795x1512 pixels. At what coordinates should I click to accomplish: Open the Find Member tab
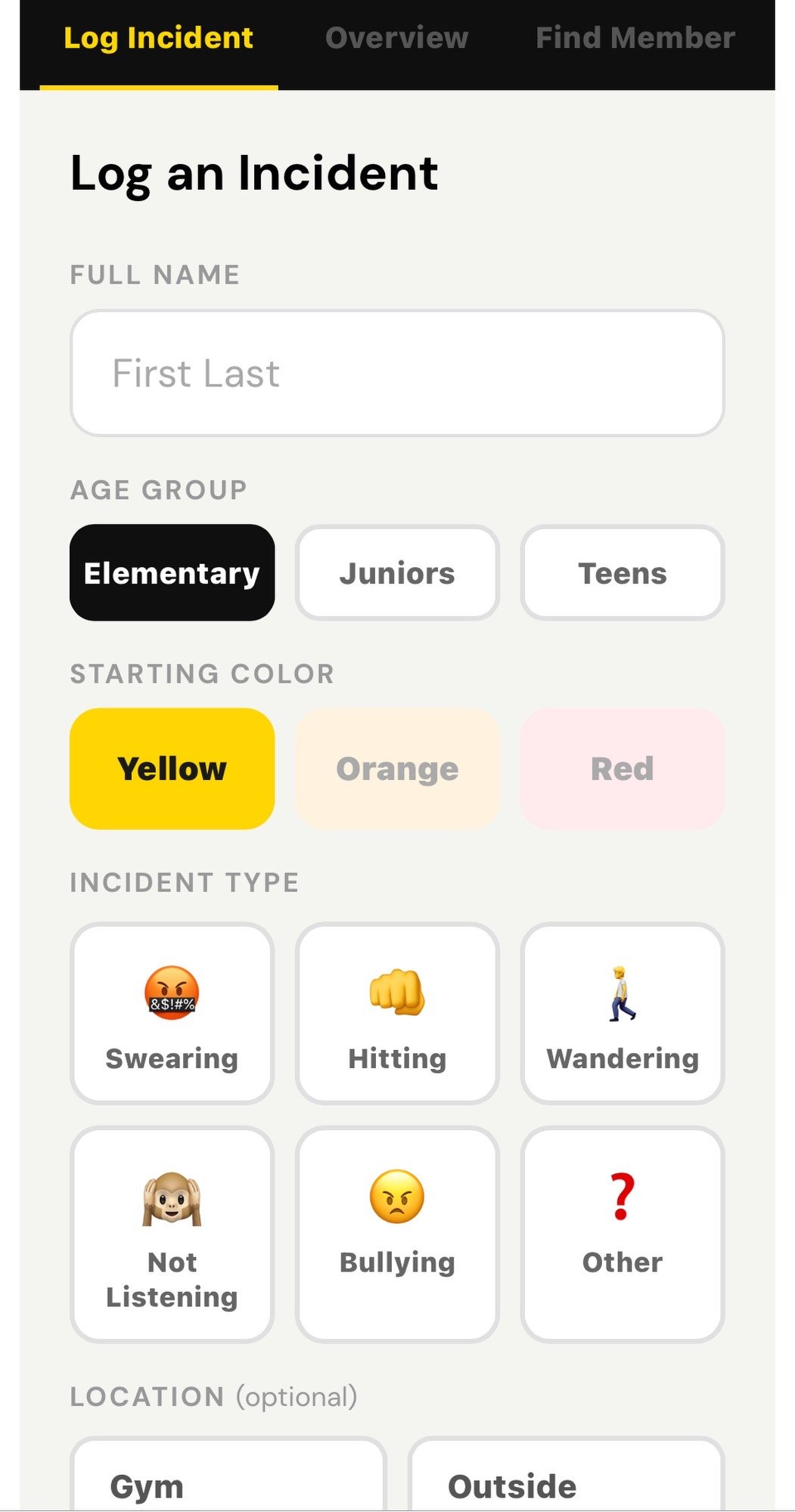click(635, 39)
